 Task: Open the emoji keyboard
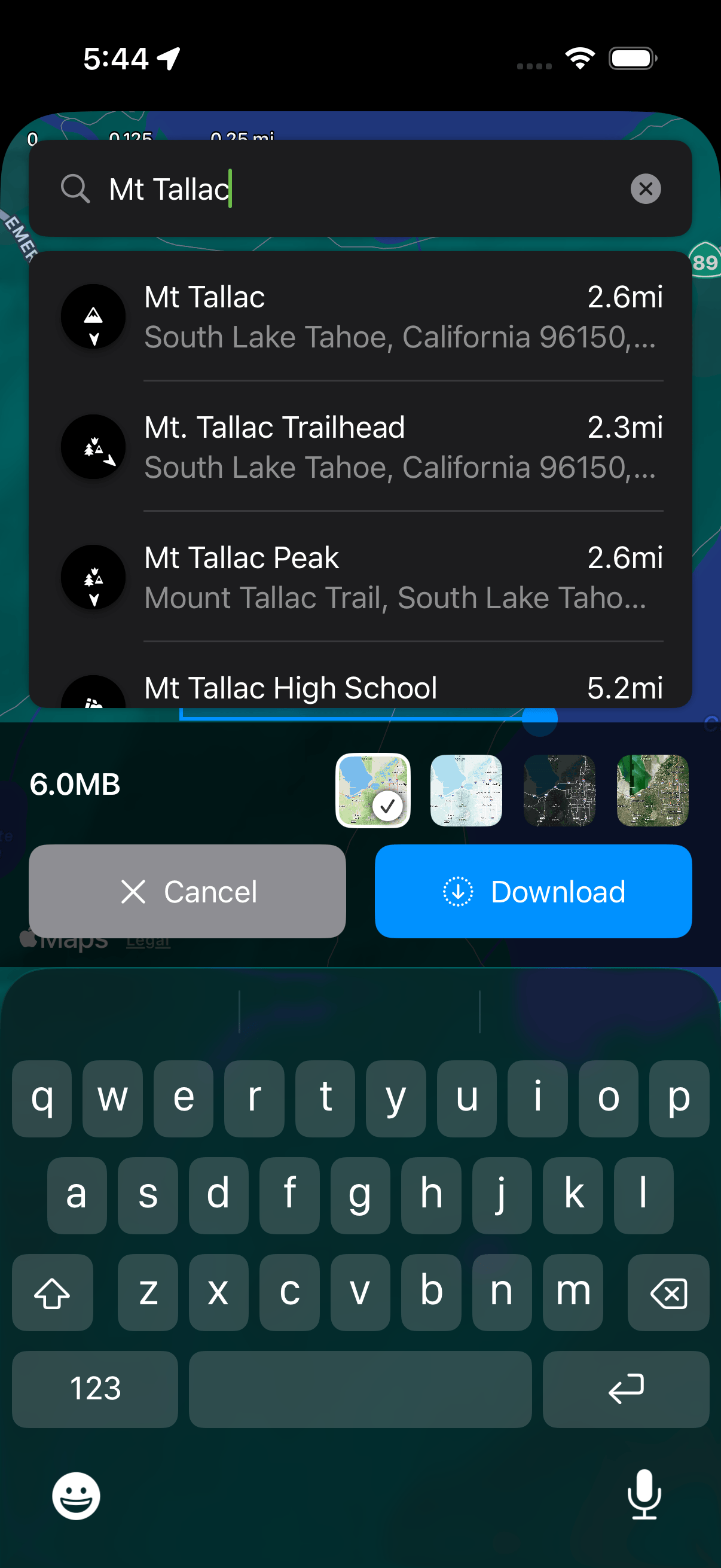click(76, 1496)
